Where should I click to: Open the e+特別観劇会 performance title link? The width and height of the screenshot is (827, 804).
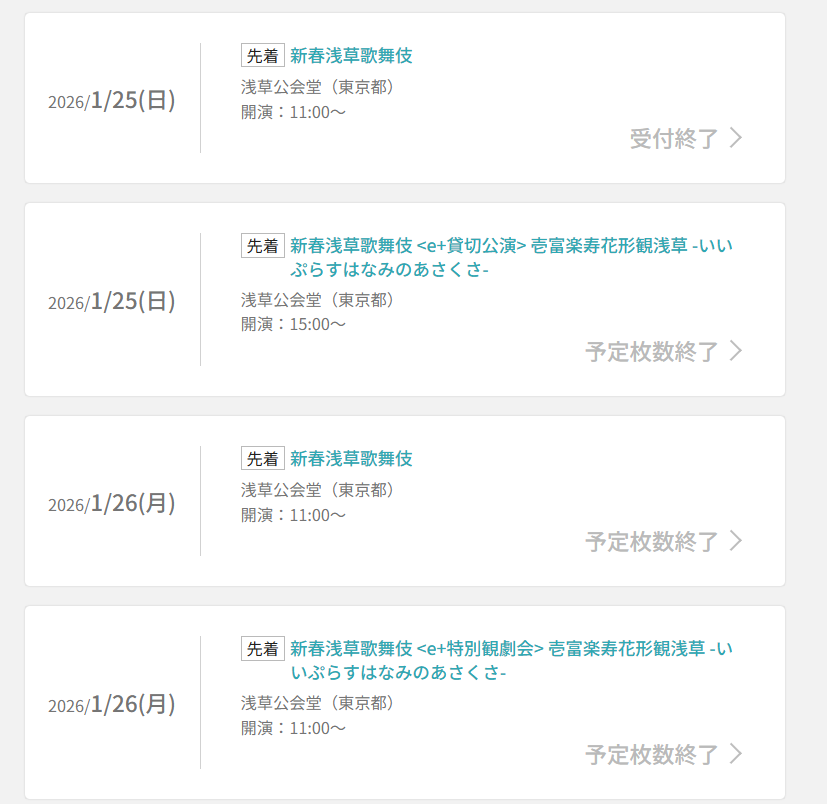click(x=510, y=649)
